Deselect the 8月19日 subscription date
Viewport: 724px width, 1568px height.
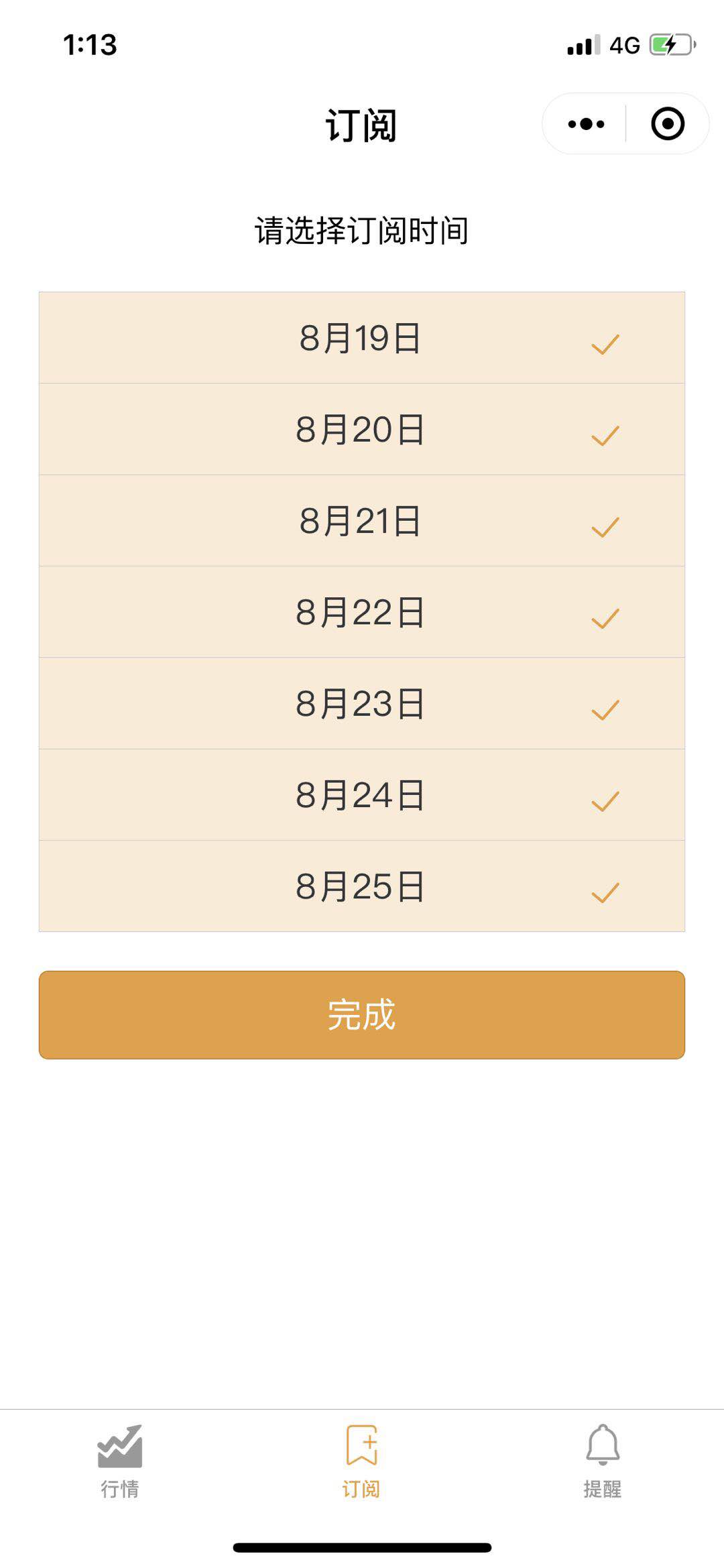click(x=362, y=338)
